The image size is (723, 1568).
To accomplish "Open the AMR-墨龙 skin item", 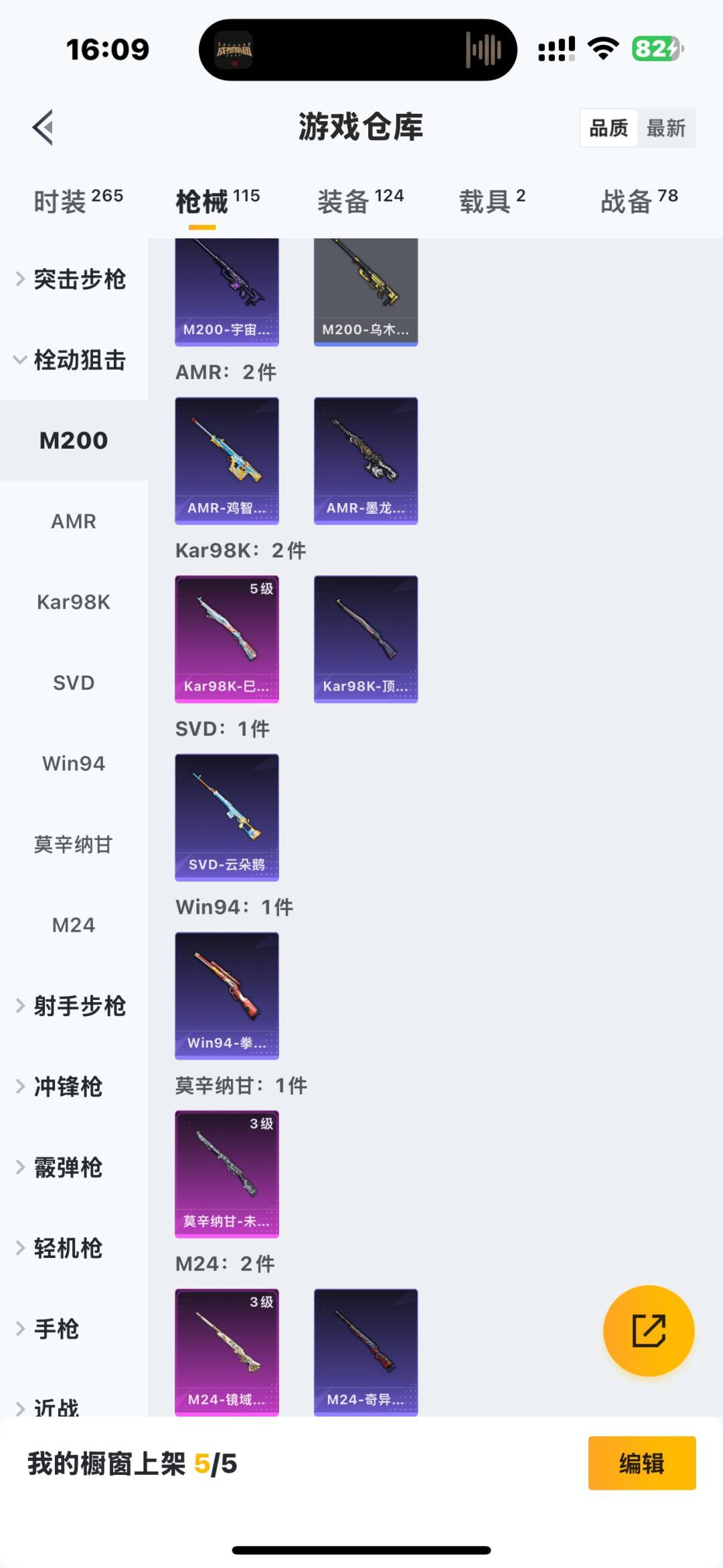I will (x=366, y=460).
